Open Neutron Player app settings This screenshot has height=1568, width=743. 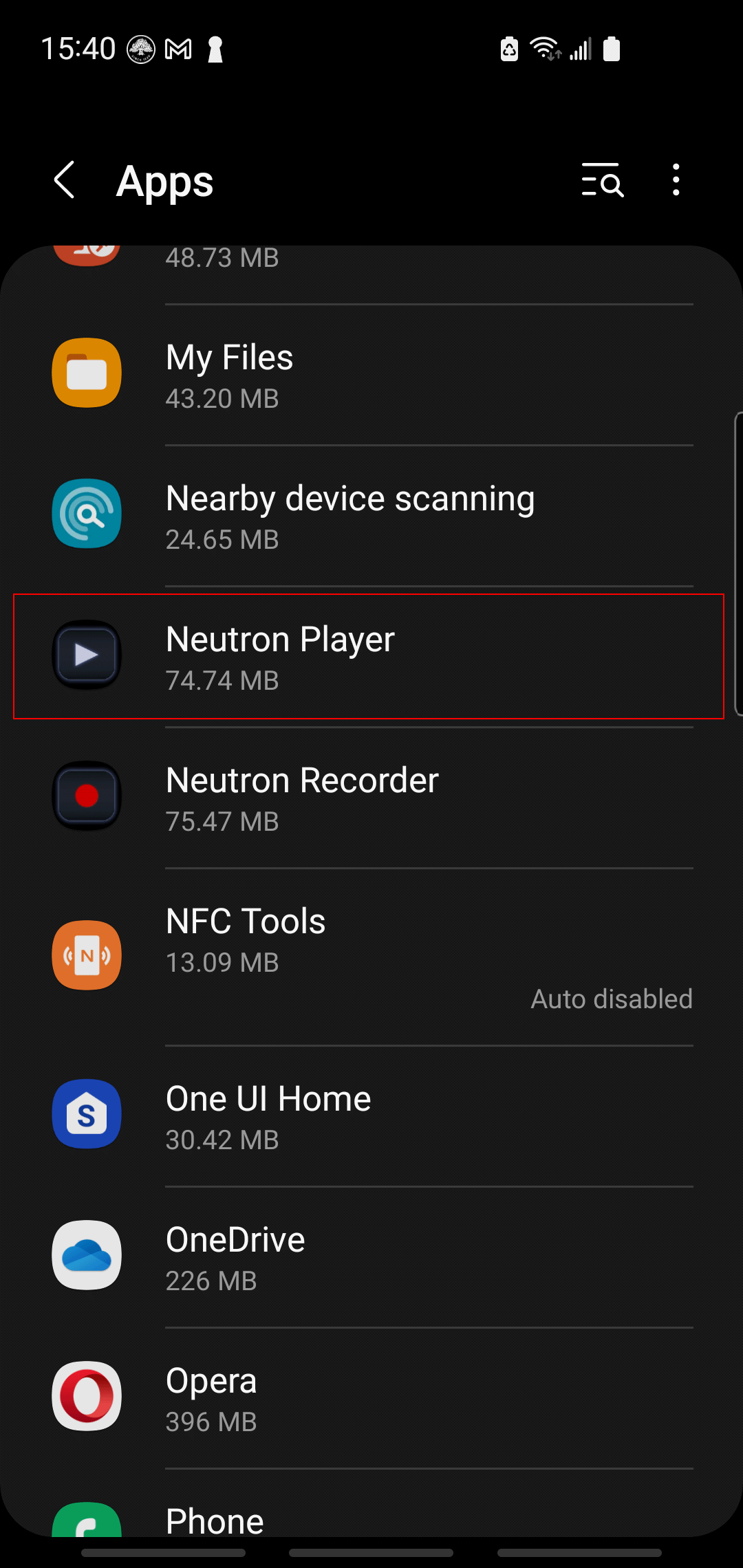[x=371, y=657]
